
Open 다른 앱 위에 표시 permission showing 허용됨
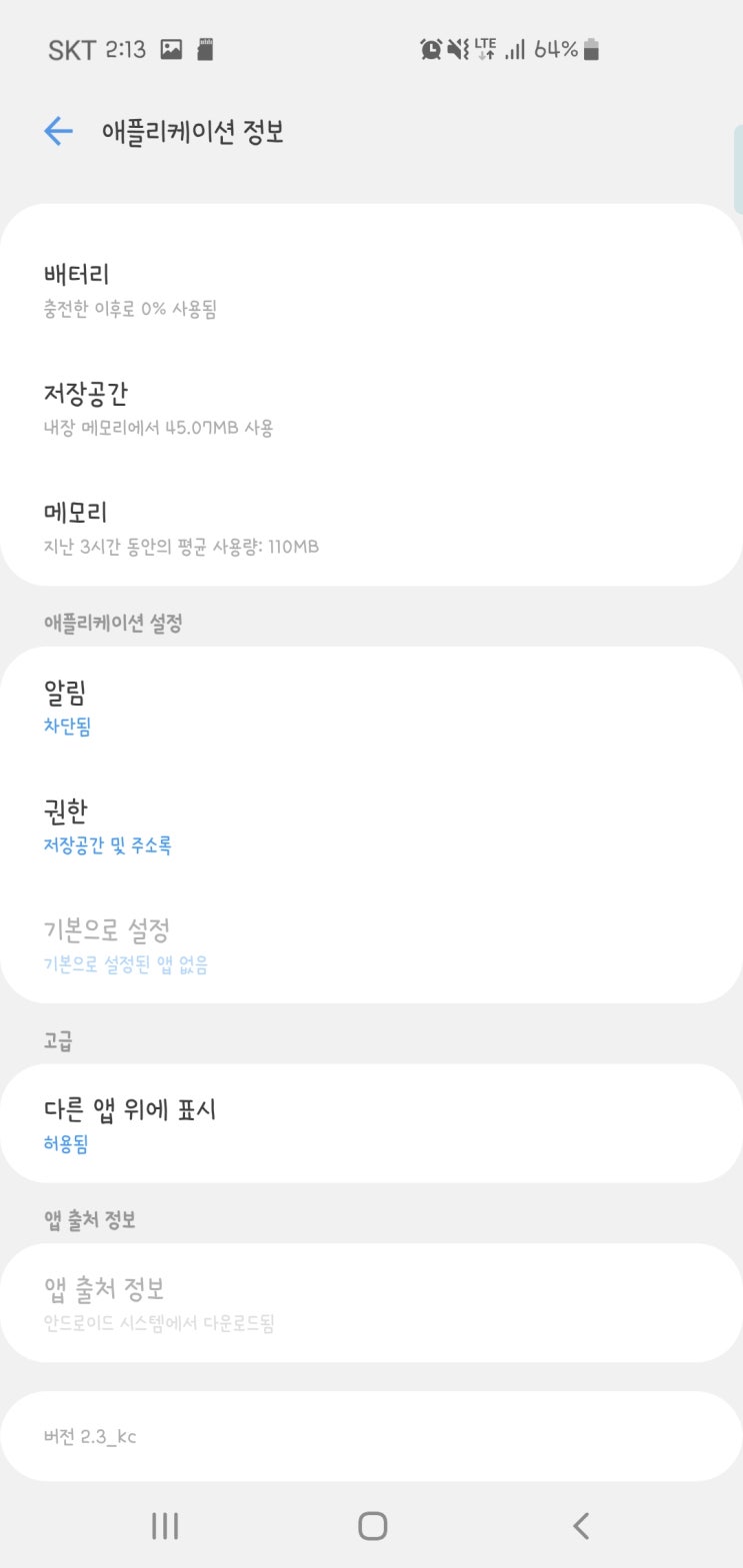coord(371,1122)
